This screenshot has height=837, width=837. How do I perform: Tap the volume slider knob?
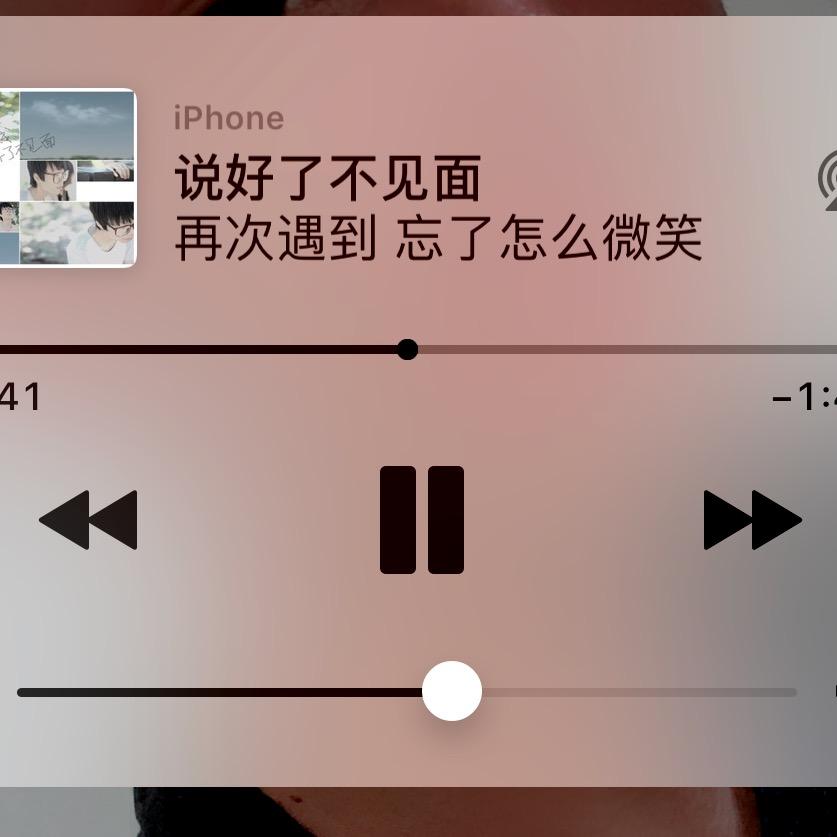pos(452,691)
